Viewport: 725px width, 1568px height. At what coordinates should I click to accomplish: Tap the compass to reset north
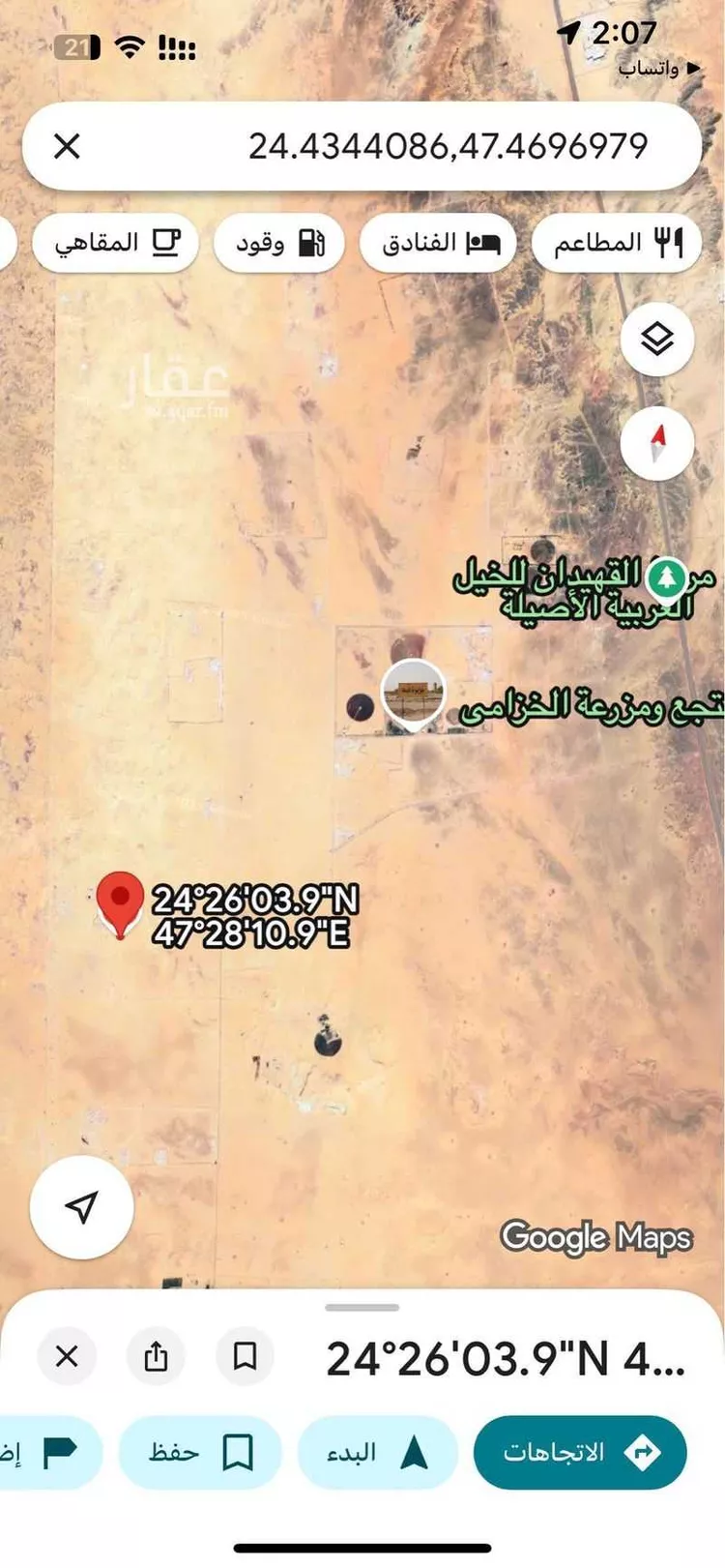[x=657, y=444]
